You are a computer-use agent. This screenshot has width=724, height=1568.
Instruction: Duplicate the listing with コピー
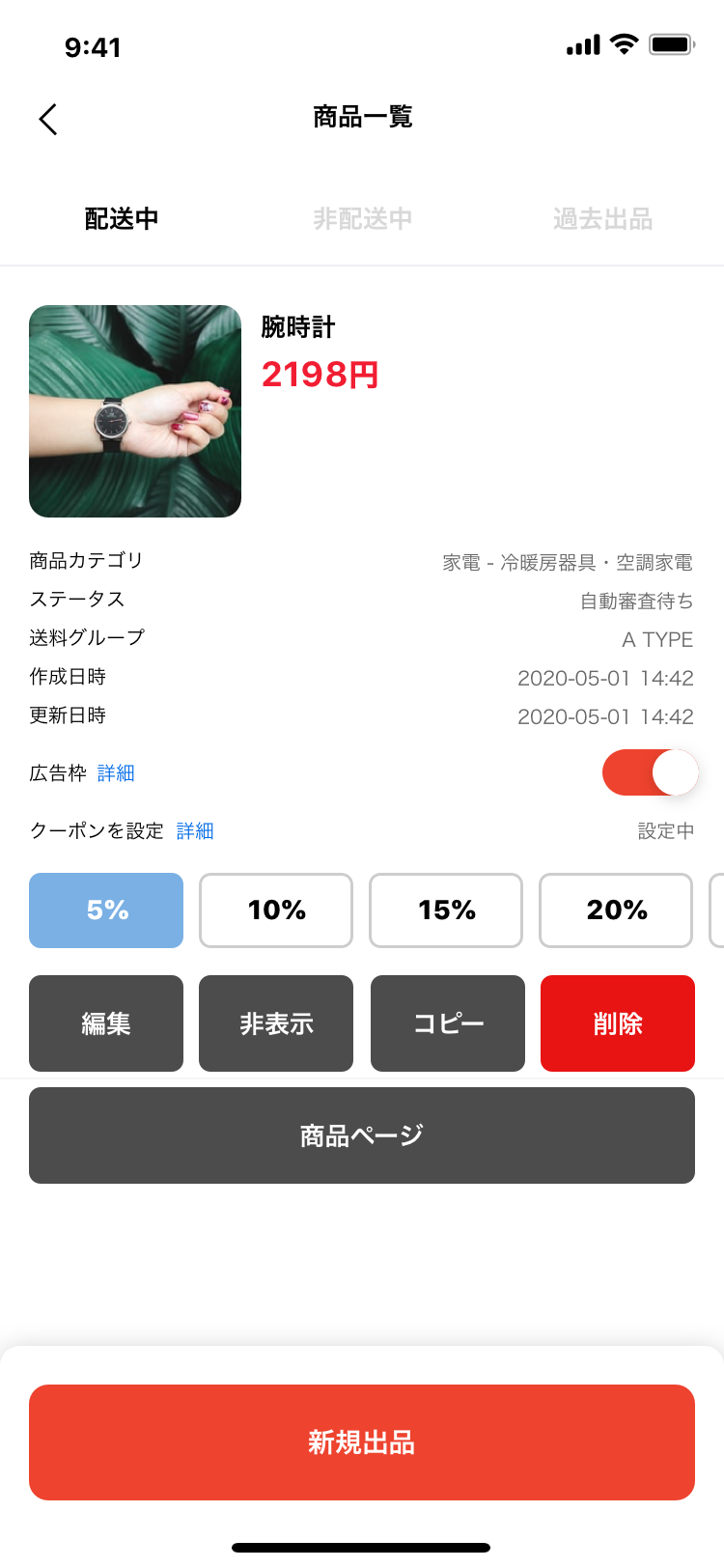coord(448,1023)
